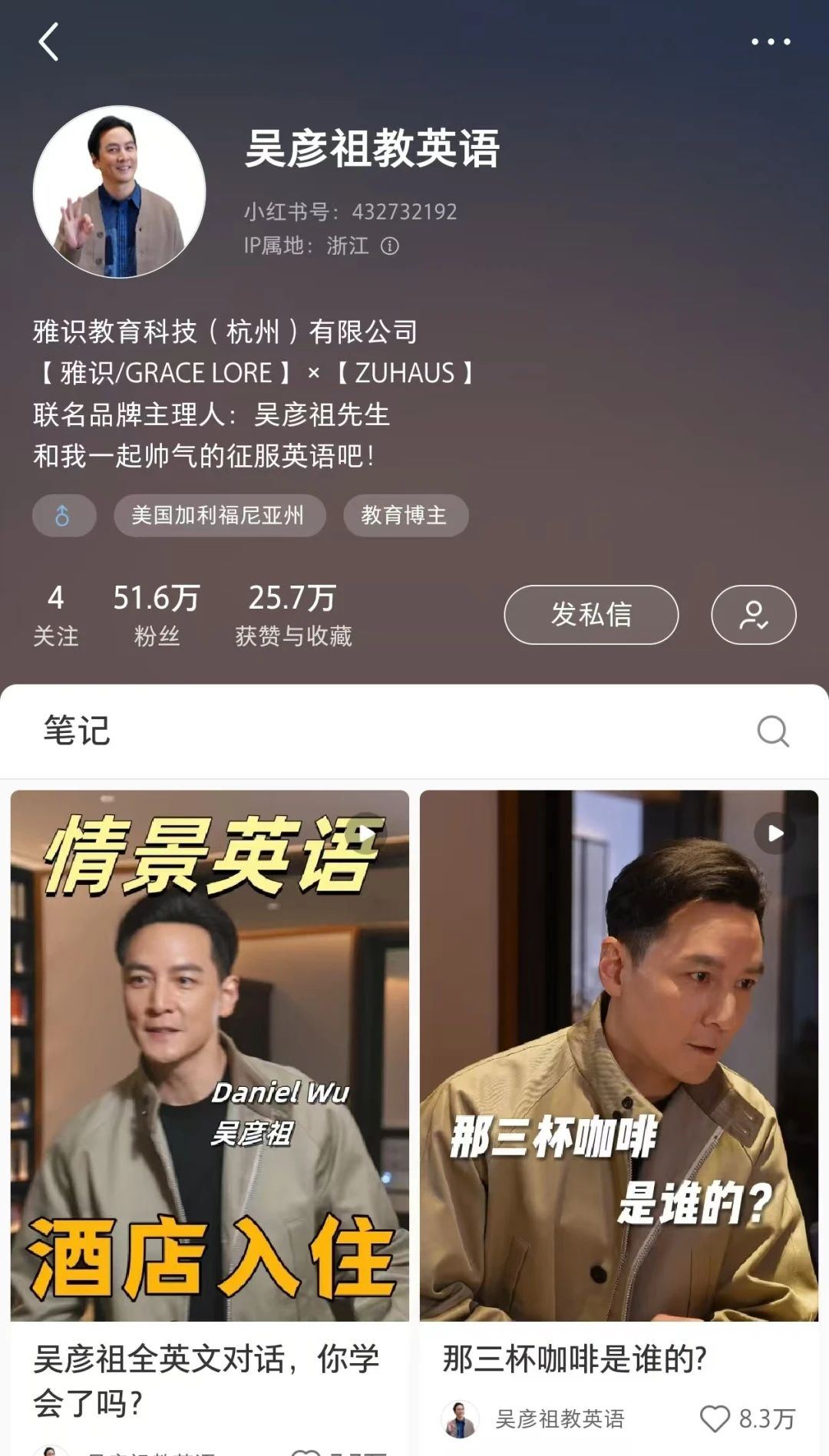
Task: Select the 笔记 notes tab
Action: (77, 730)
